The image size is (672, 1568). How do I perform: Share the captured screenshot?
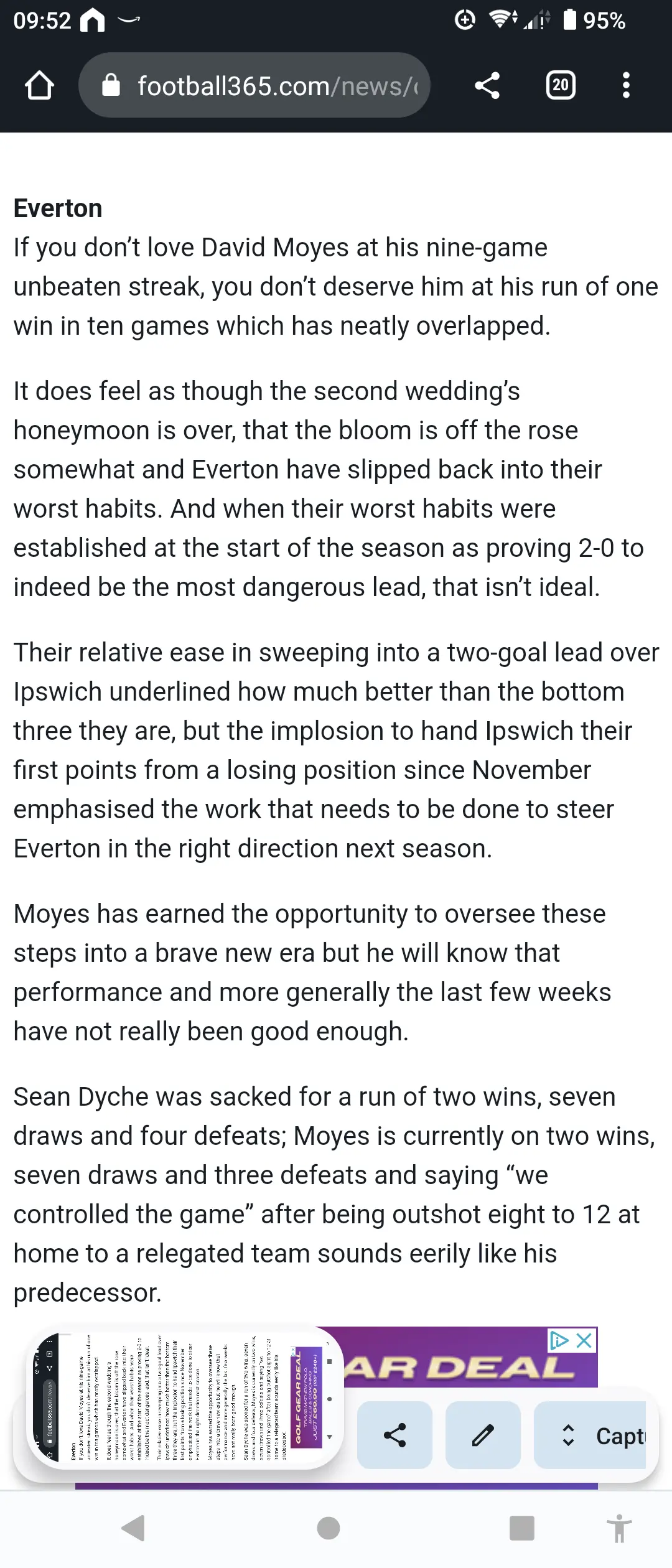pyautogui.click(x=394, y=1435)
